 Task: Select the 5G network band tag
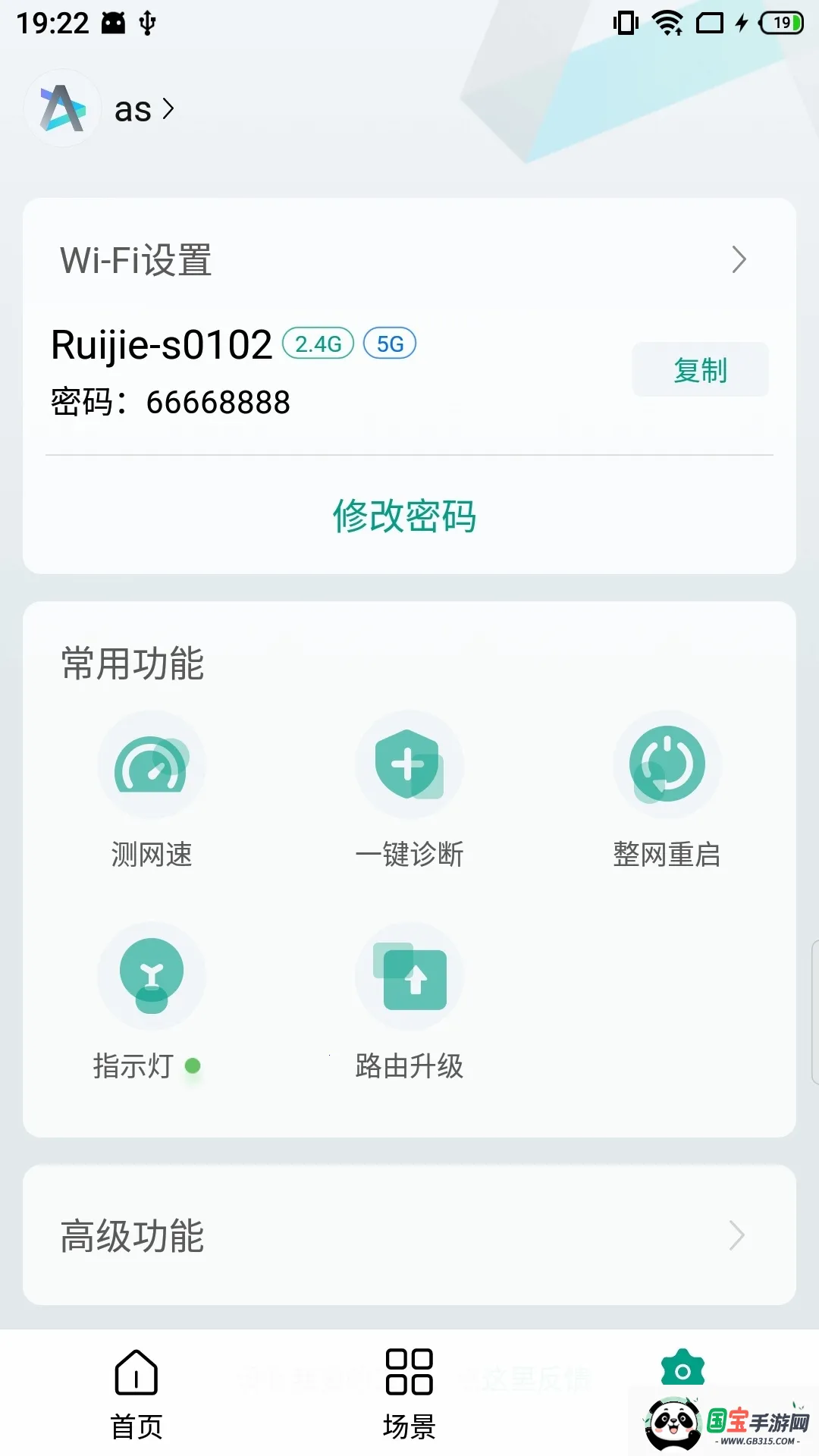pos(390,343)
